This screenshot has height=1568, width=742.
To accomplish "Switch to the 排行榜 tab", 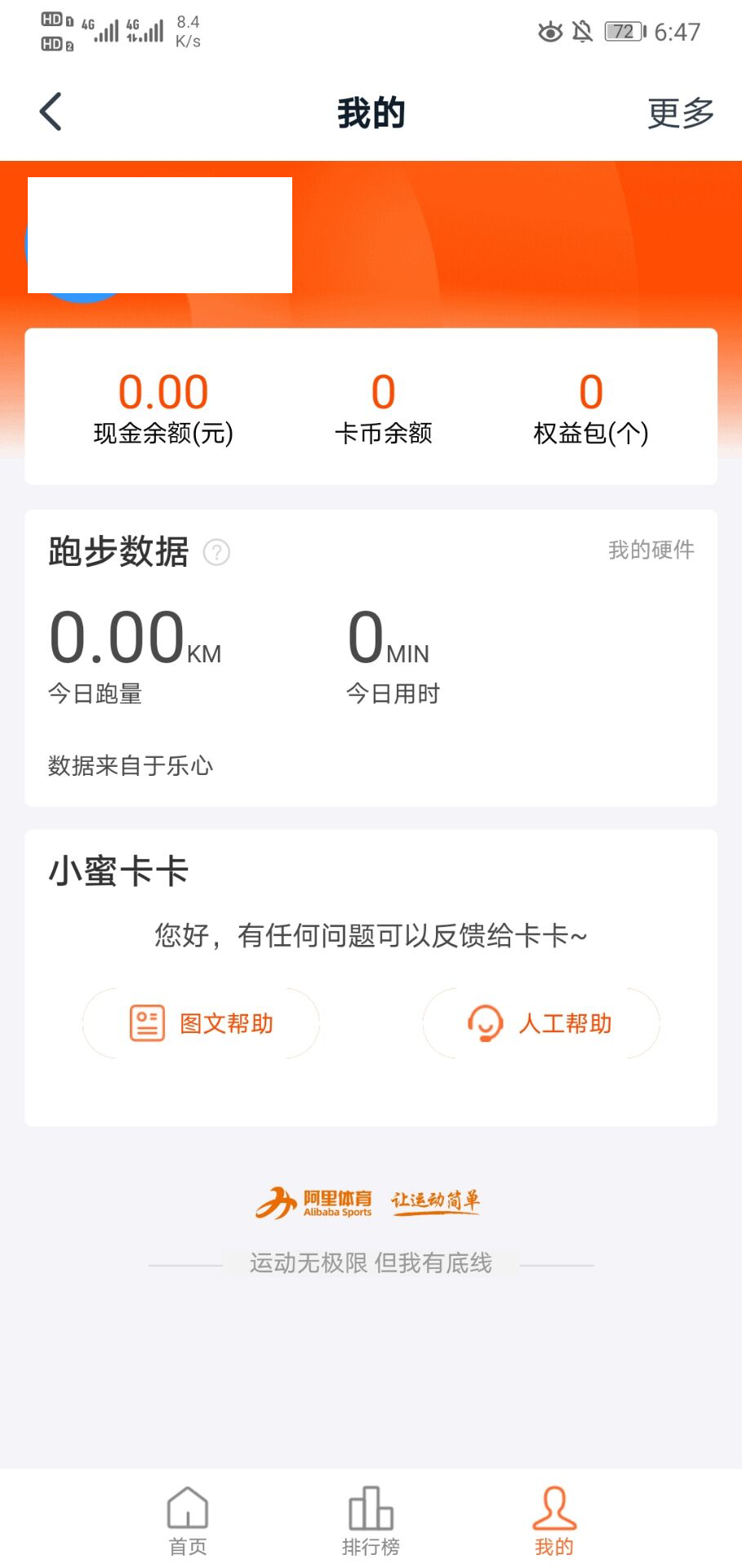I will click(371, 1521).
